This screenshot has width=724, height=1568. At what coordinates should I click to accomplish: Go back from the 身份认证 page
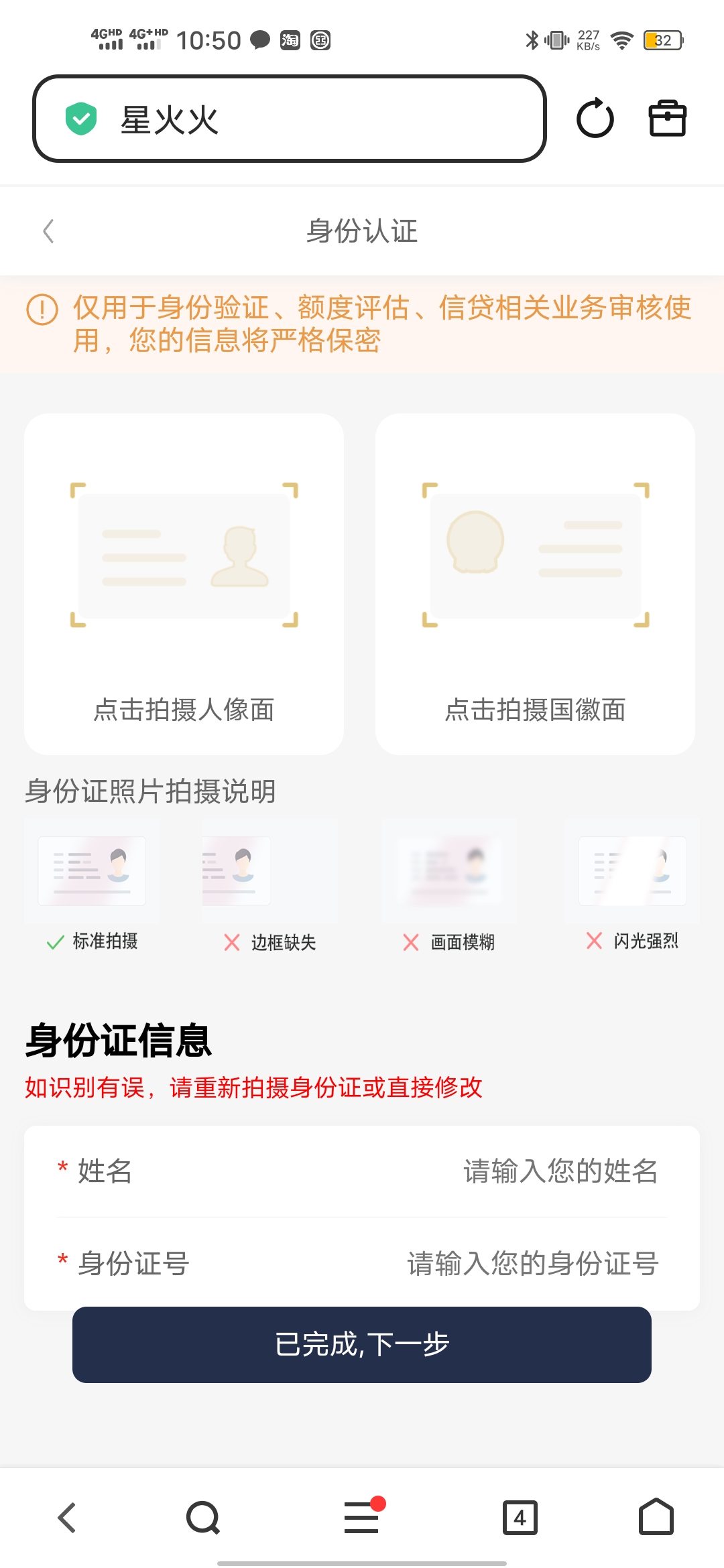coord(48,231)
